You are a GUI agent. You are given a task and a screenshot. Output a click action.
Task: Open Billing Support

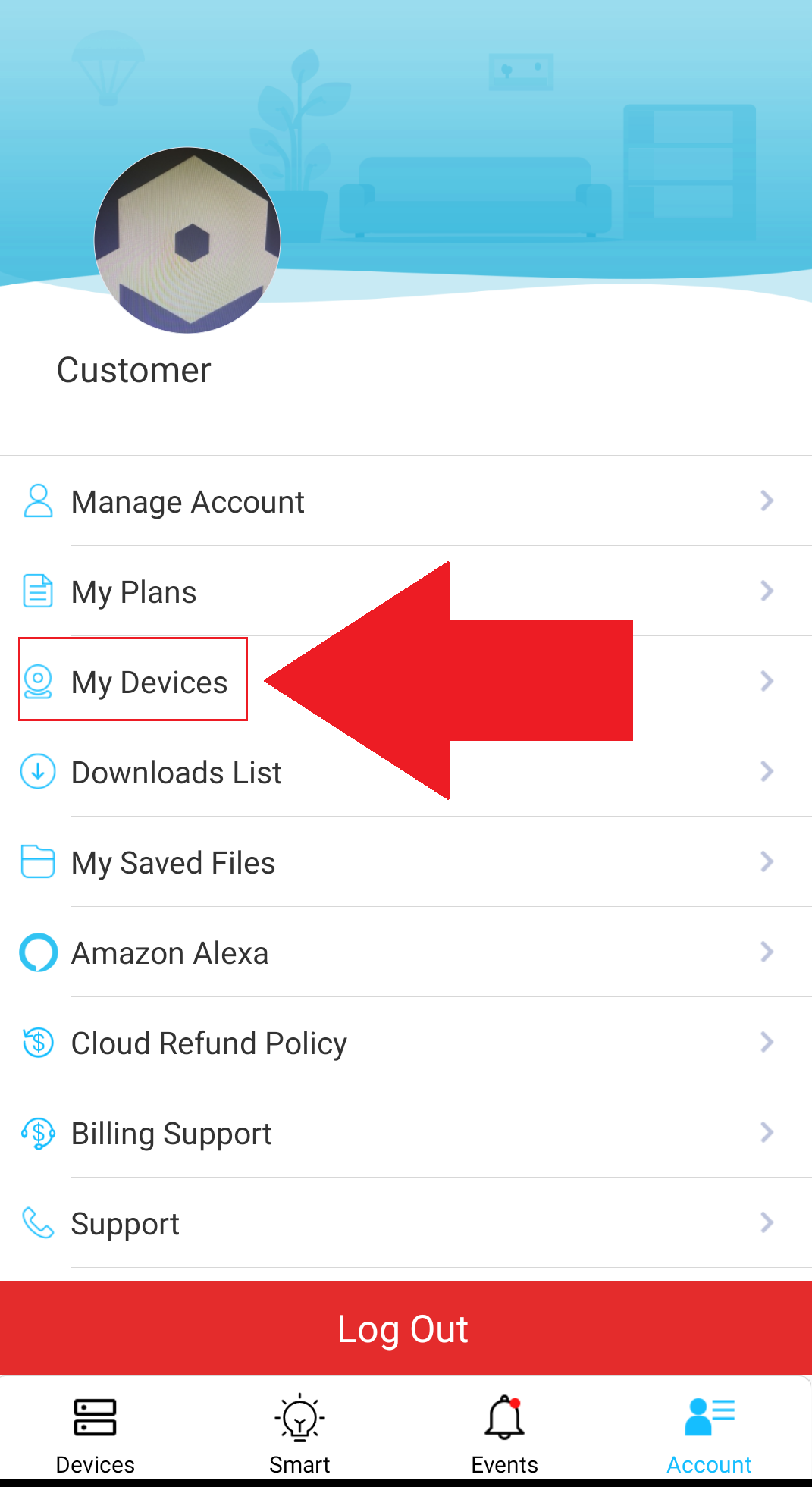coord(406,1133)
